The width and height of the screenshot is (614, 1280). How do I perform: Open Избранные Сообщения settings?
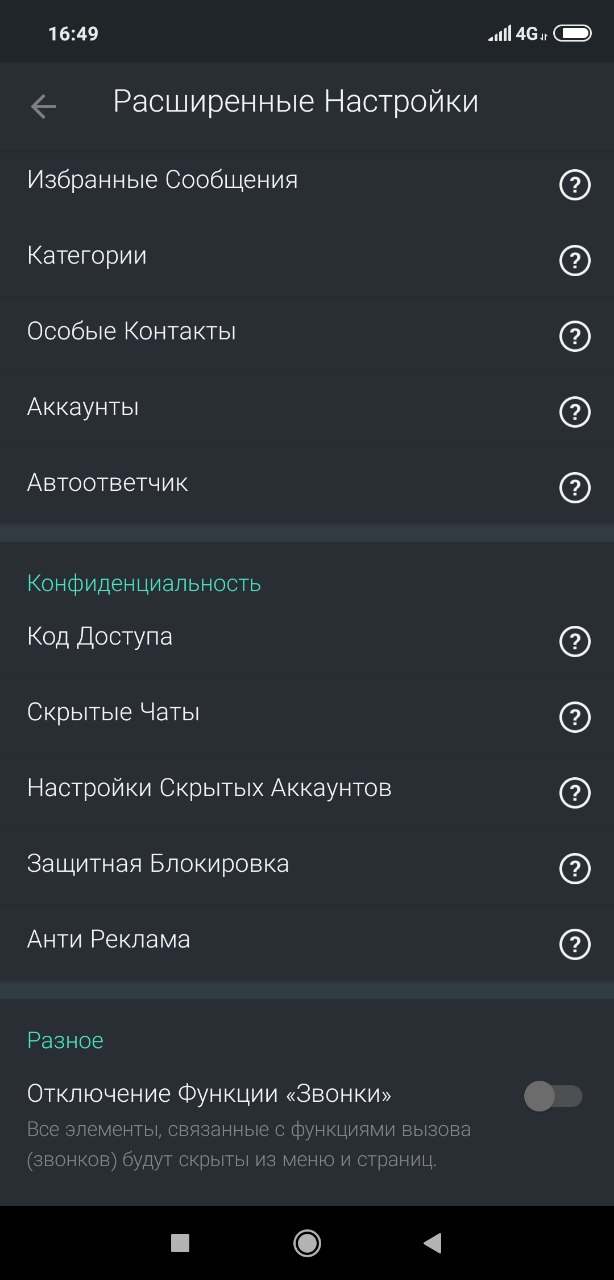307,182
